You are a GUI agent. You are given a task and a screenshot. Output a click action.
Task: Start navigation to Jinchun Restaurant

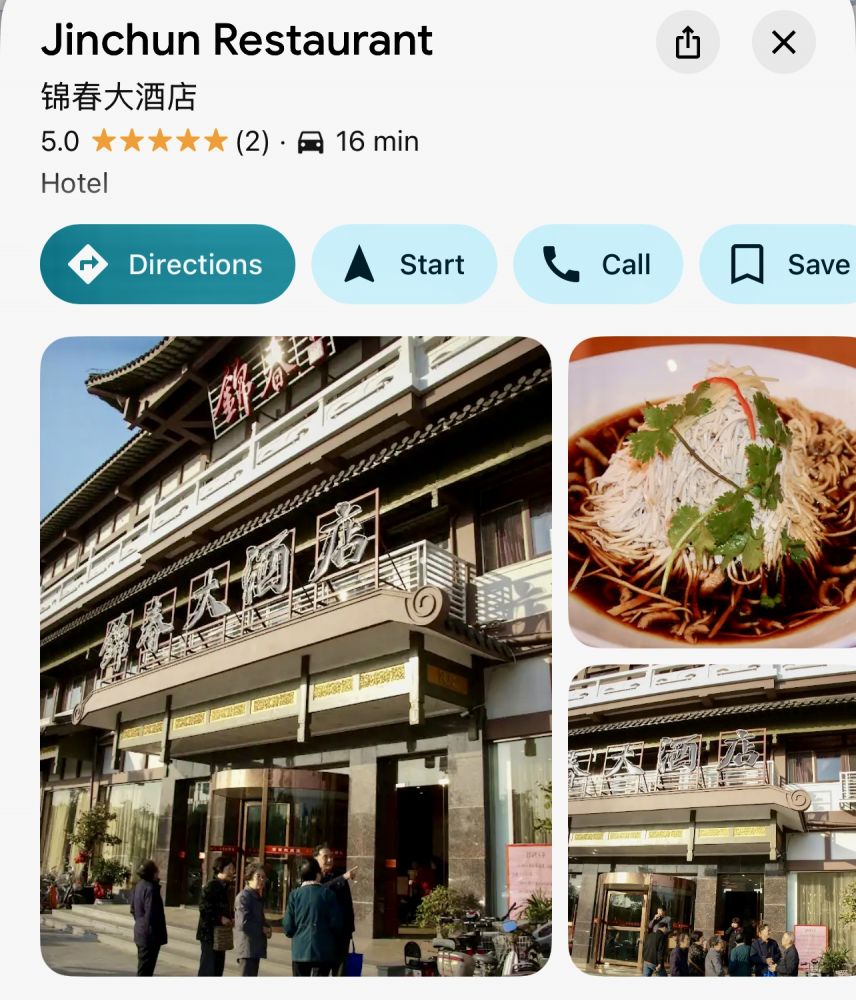(404, 264)
